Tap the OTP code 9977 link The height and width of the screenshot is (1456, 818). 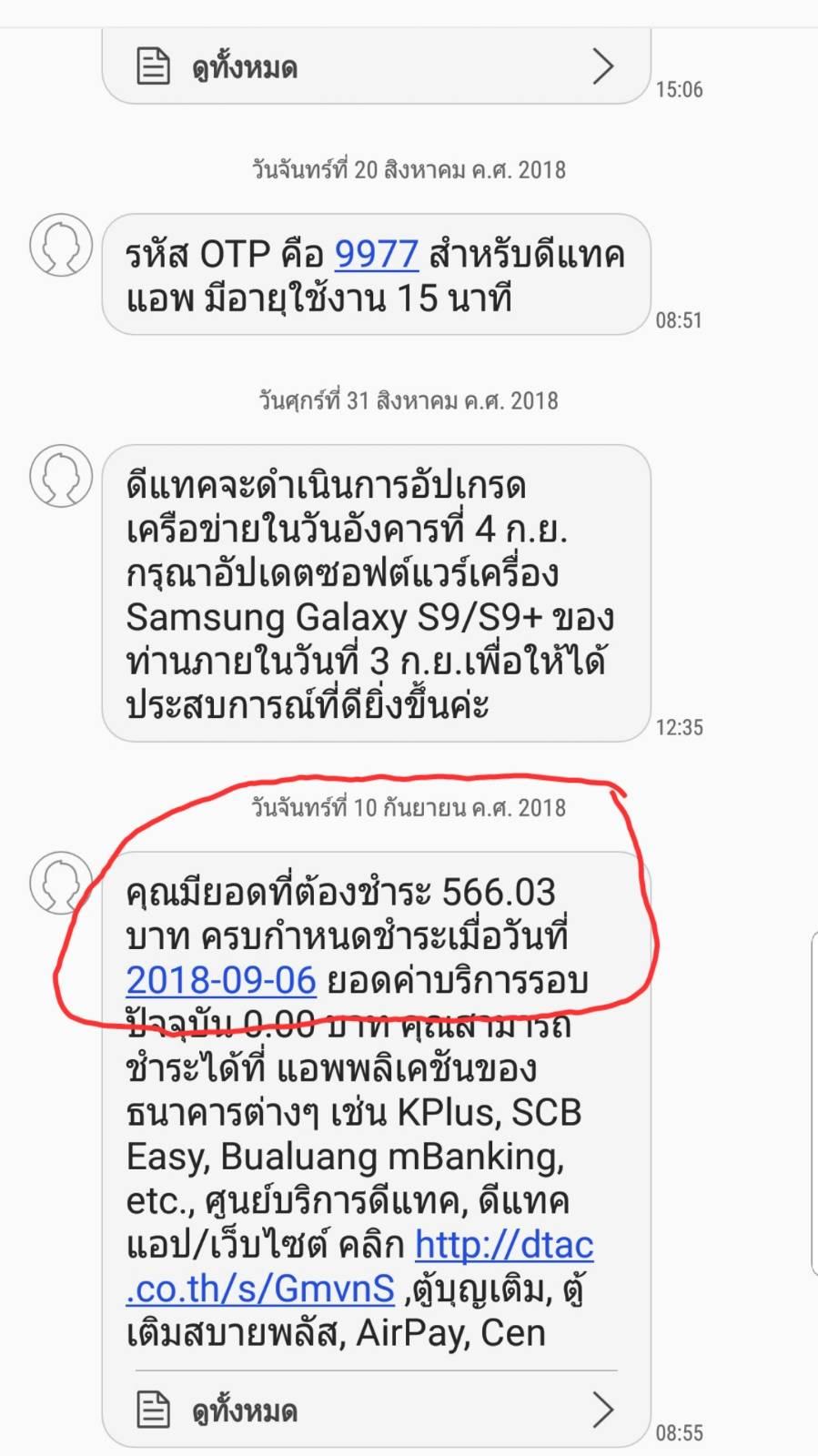click(x=376, y=255)
